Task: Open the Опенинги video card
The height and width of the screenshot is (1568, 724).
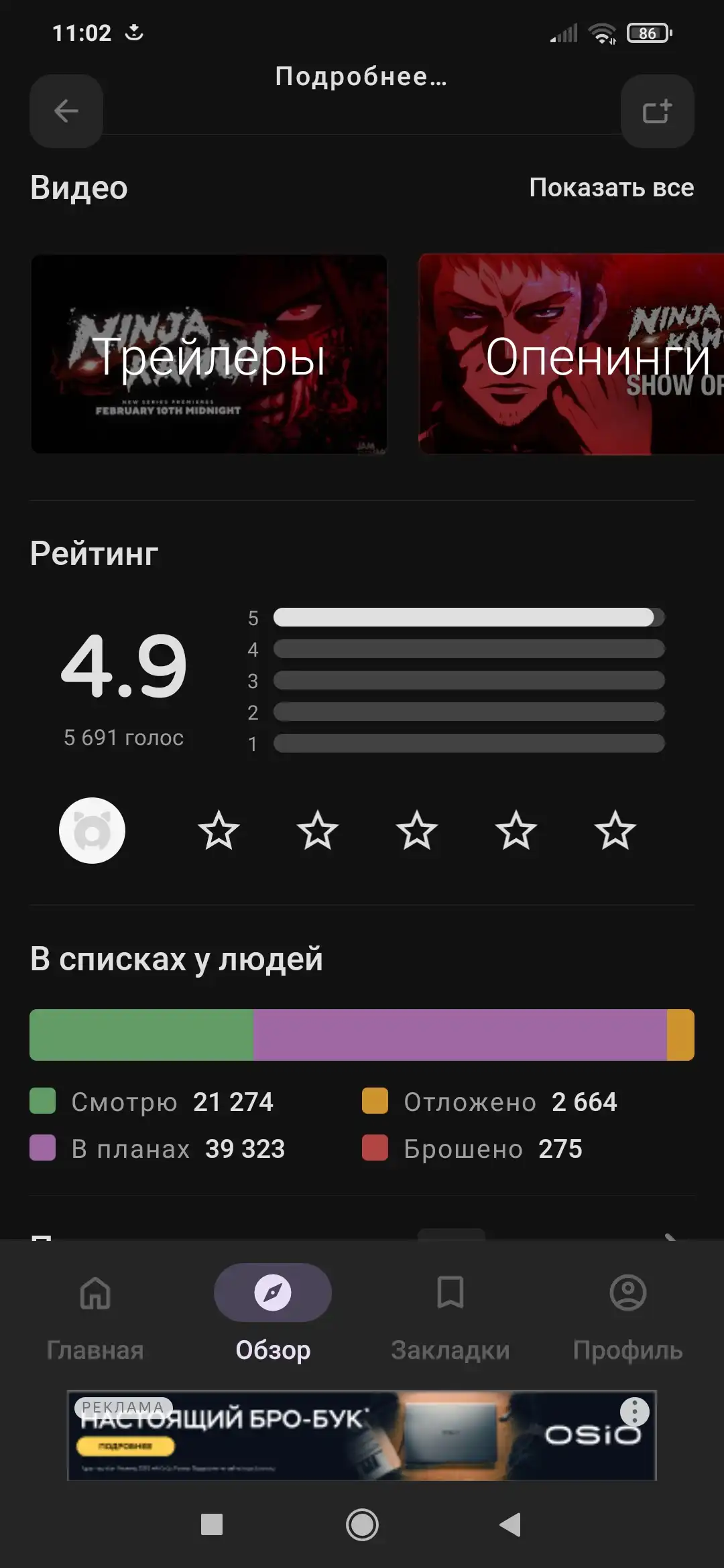Action: (x=571, y=354)
